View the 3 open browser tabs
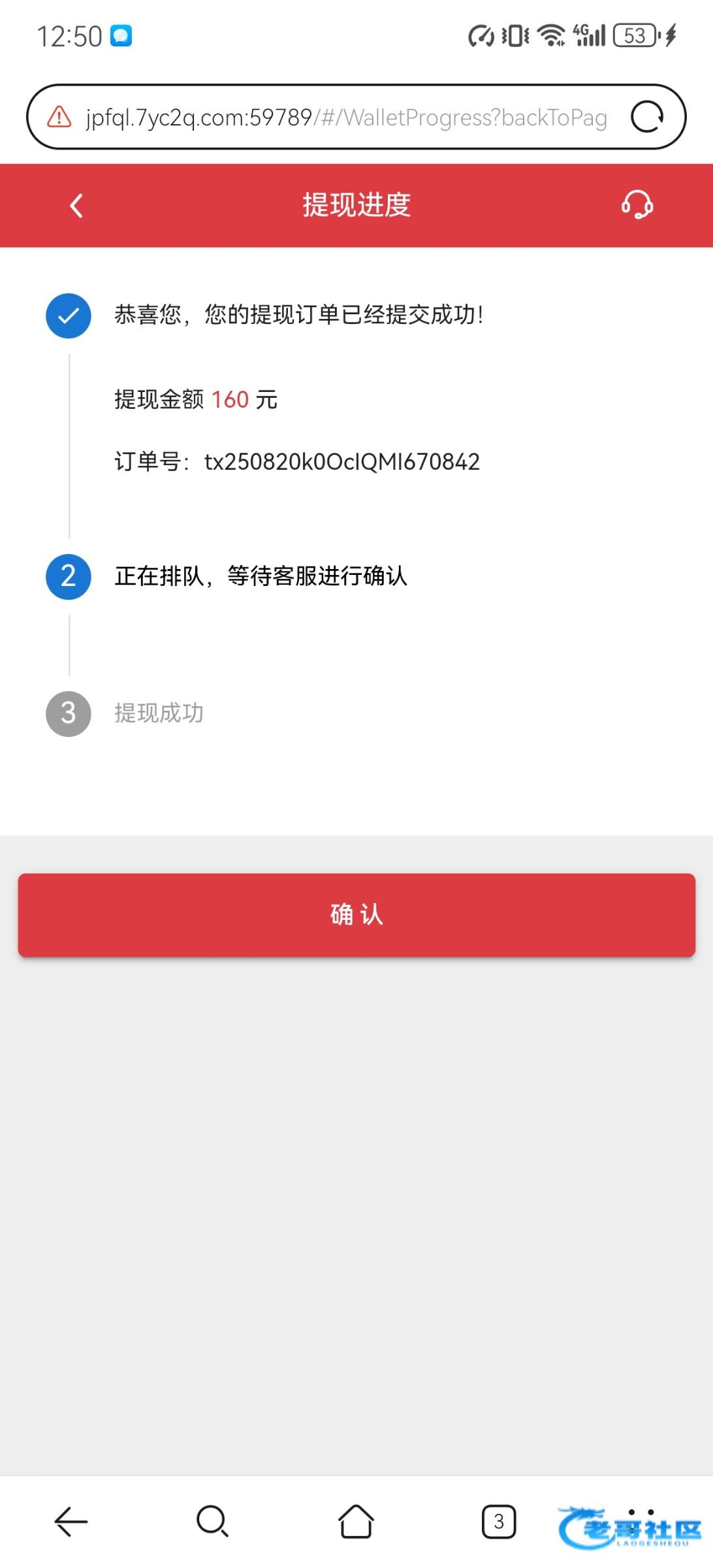The height and width of the screenshot is (1568, 713). point(498,1522)
